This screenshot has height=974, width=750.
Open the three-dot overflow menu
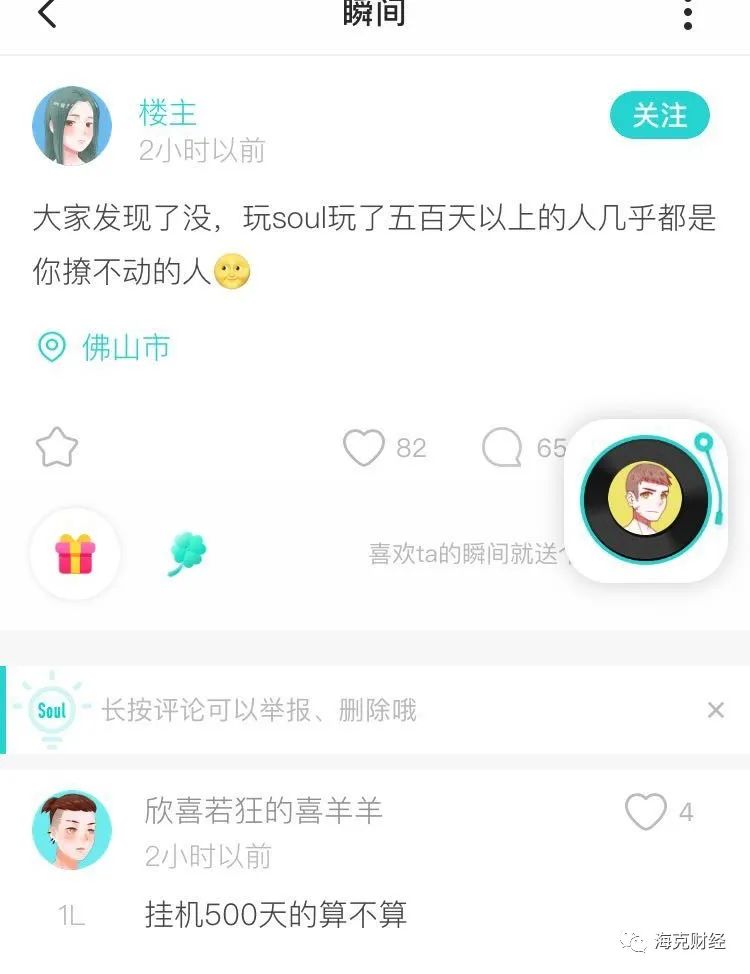pos(687,14)
